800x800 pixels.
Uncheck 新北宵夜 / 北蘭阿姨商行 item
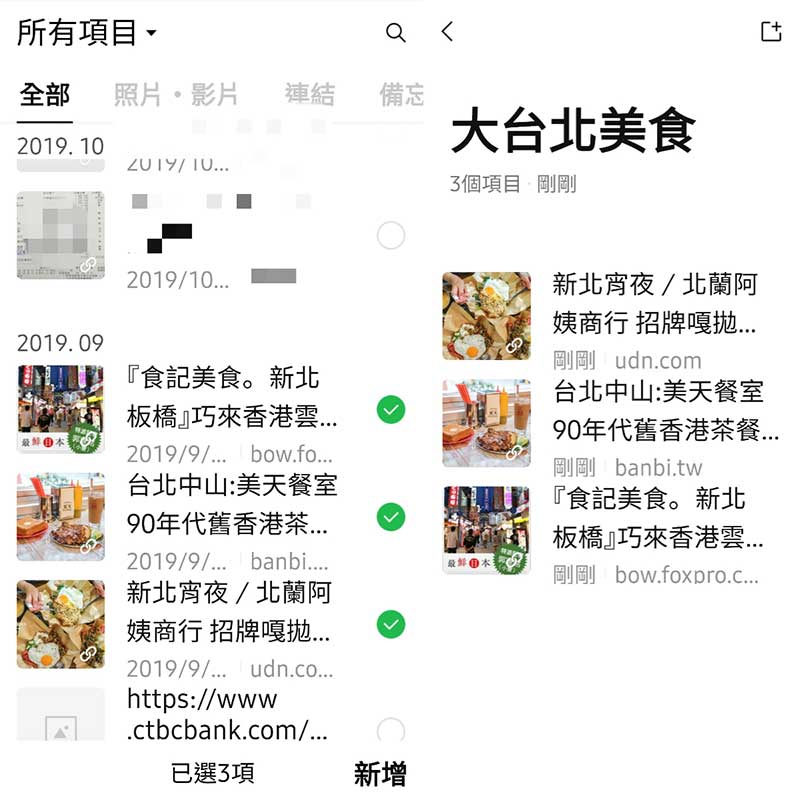pos(391,625)
